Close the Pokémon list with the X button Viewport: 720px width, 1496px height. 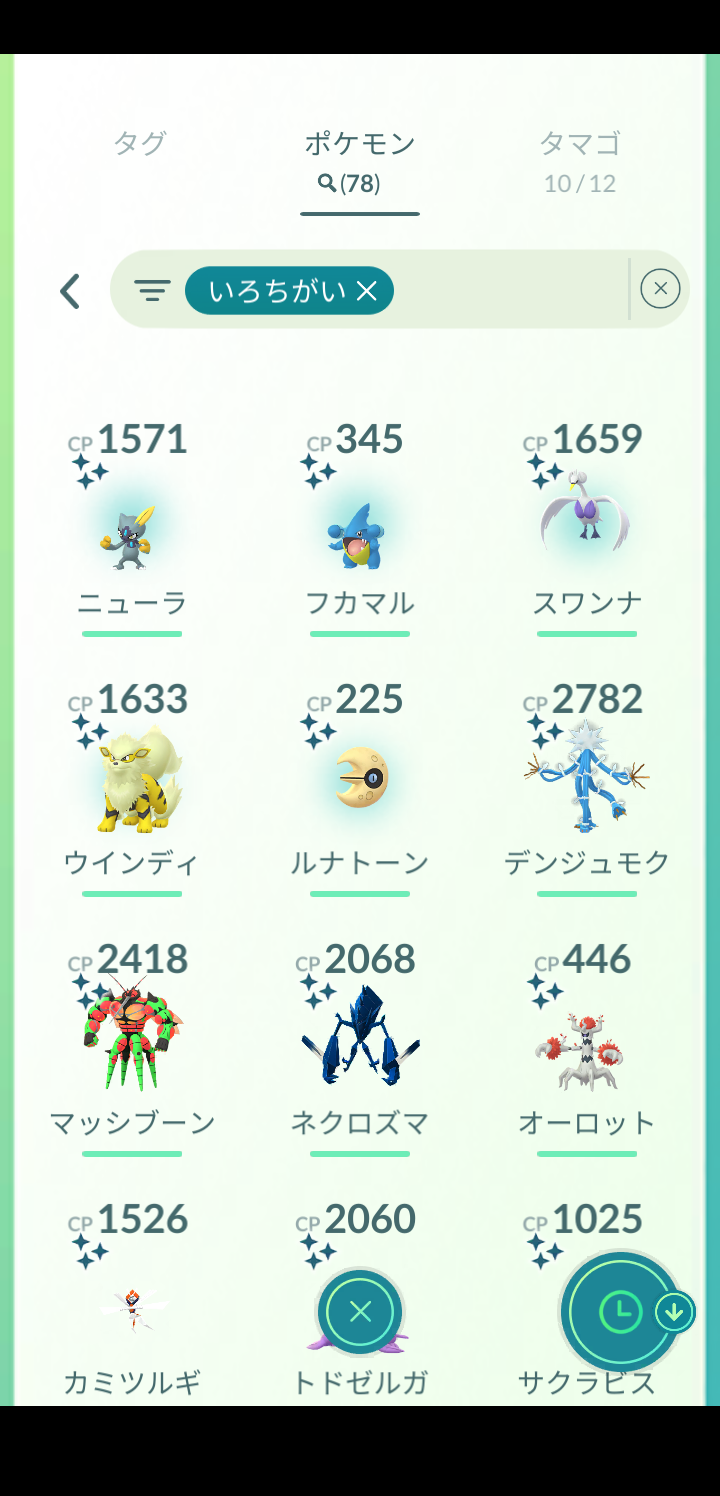[x=360, y=1312]
